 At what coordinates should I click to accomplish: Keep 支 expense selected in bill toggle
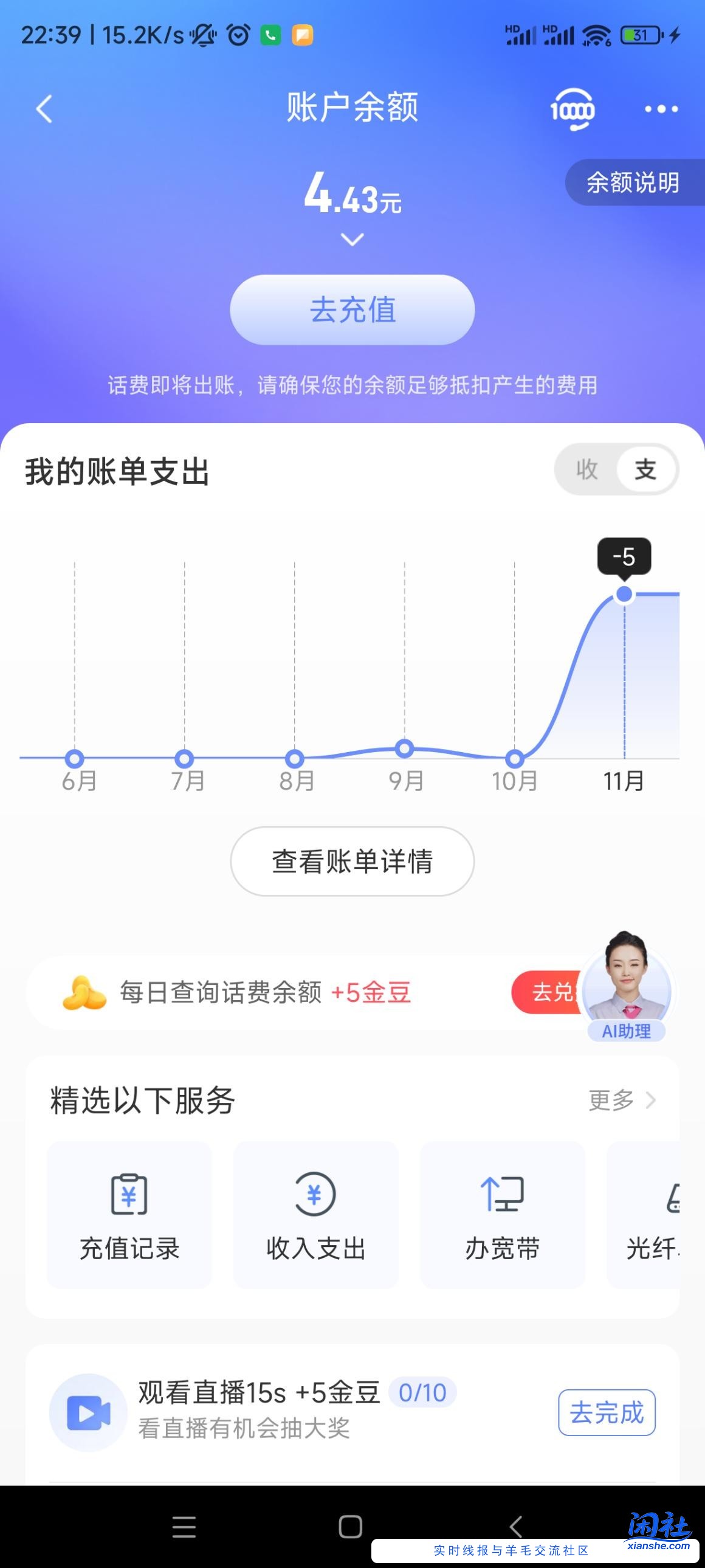(645, 470)
